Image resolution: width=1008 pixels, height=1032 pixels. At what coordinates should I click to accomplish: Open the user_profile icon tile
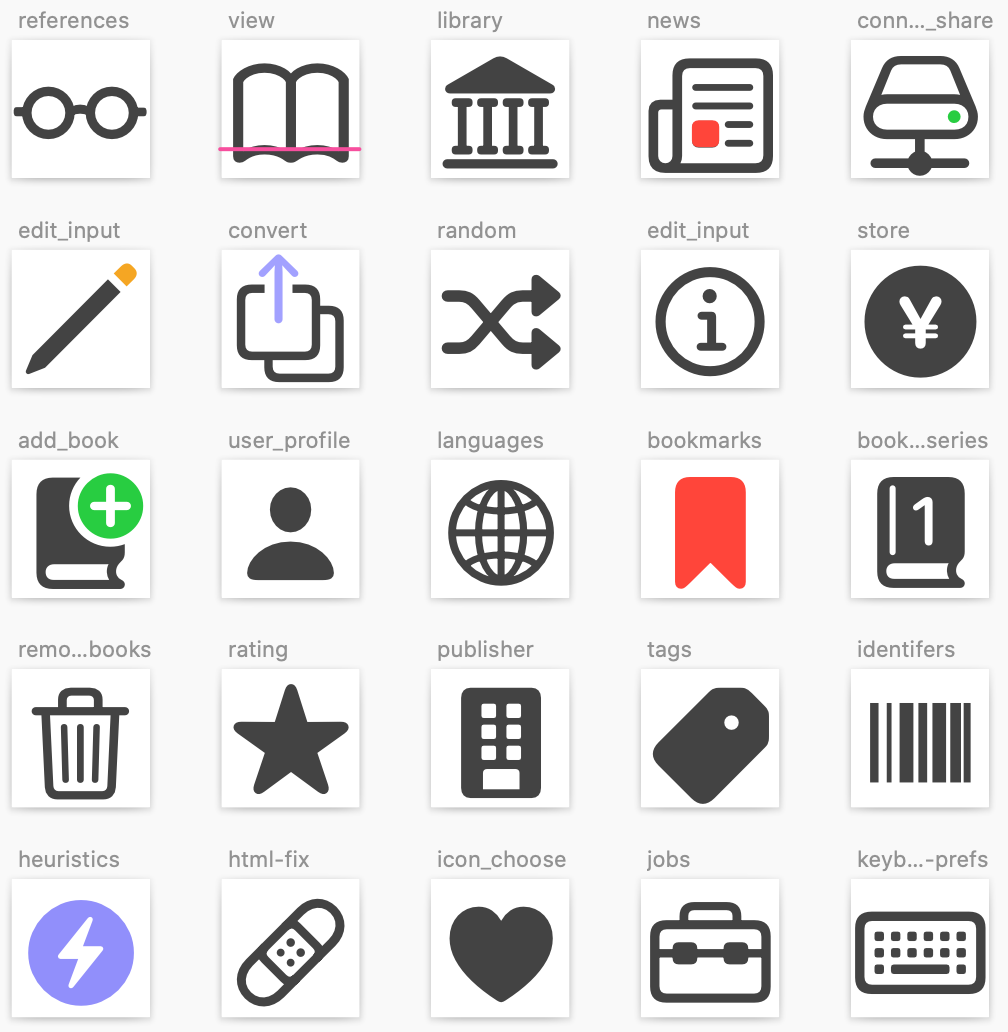click(290, 530)
